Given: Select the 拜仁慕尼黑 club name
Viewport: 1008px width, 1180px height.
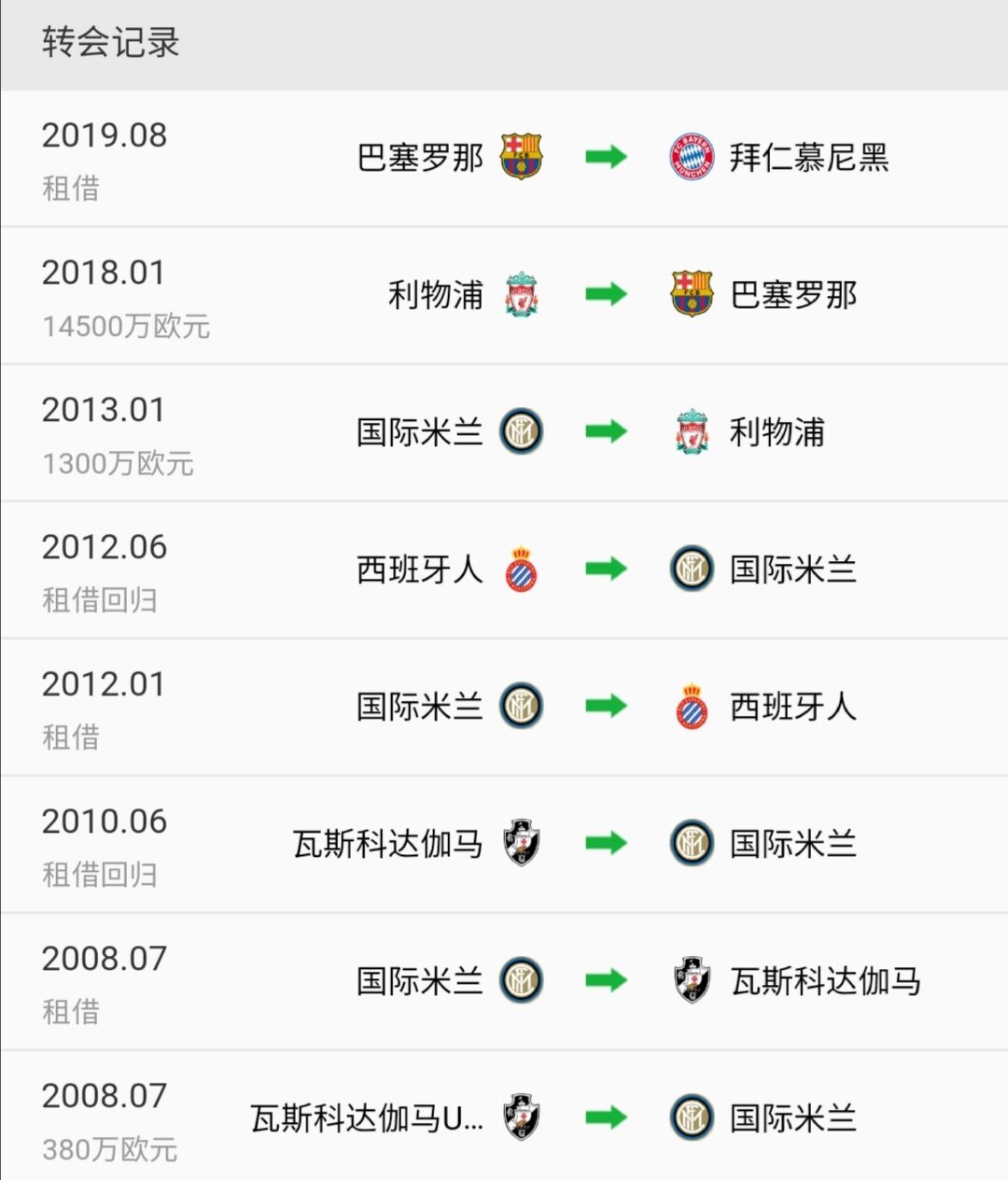Looking at the screenshot, I should [x=810, y=157].
